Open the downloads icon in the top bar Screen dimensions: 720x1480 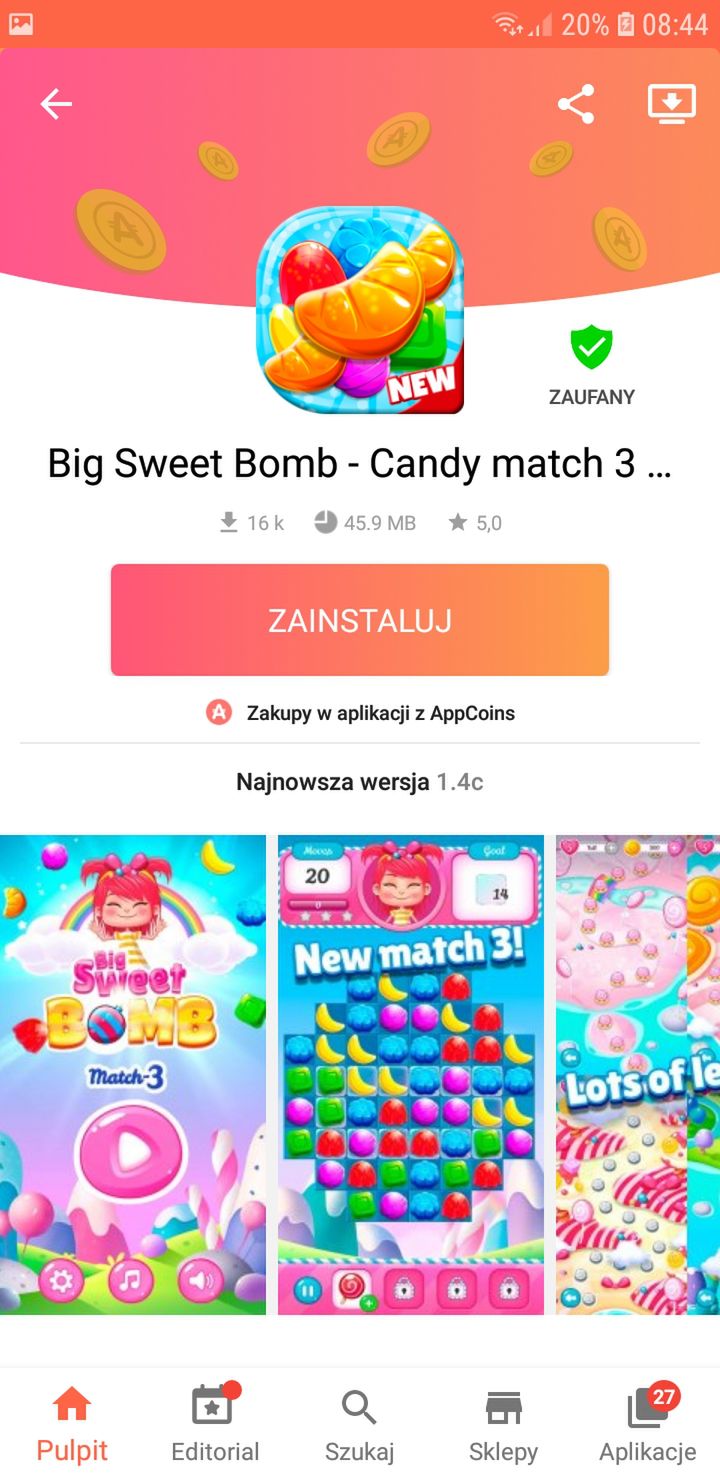672,104
